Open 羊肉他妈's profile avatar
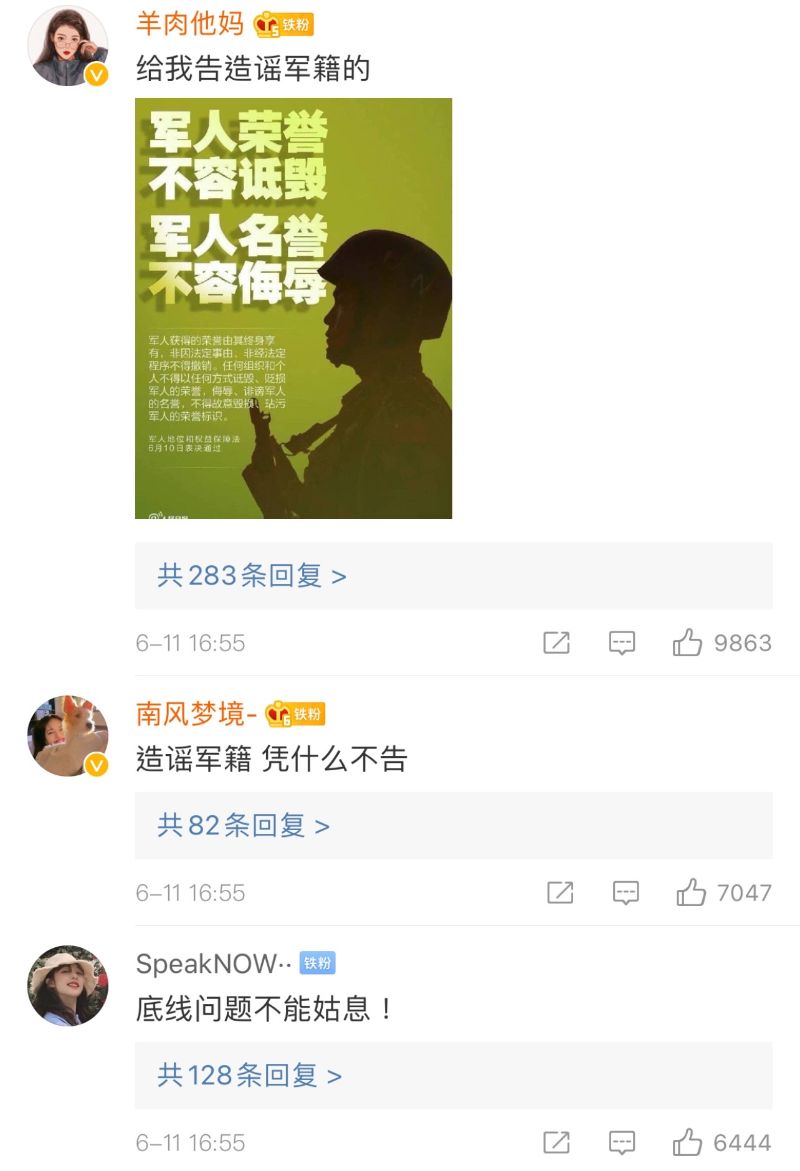 tap(67, 47)
